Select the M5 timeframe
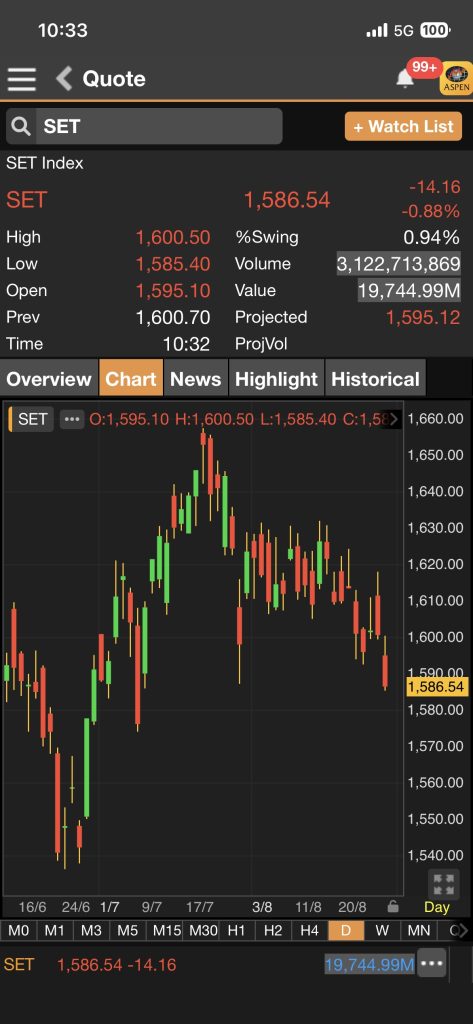The height and width of the screenshot is (1024, 473). (127, 931)
